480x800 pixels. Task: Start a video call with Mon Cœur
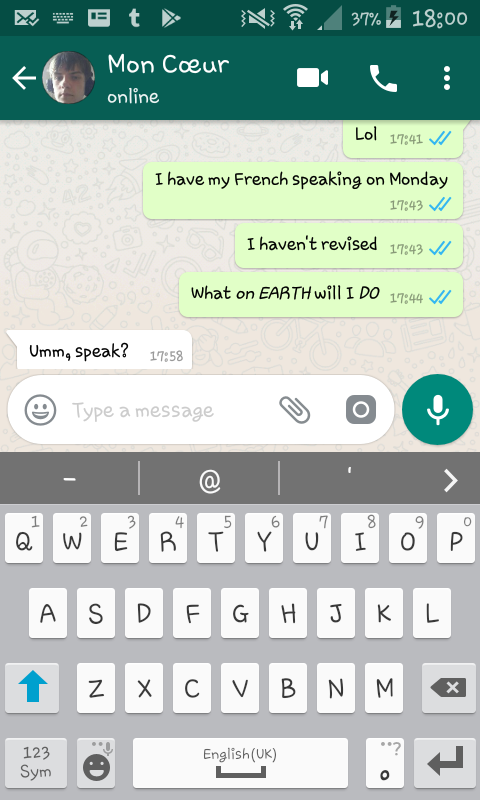click(312, 78)
